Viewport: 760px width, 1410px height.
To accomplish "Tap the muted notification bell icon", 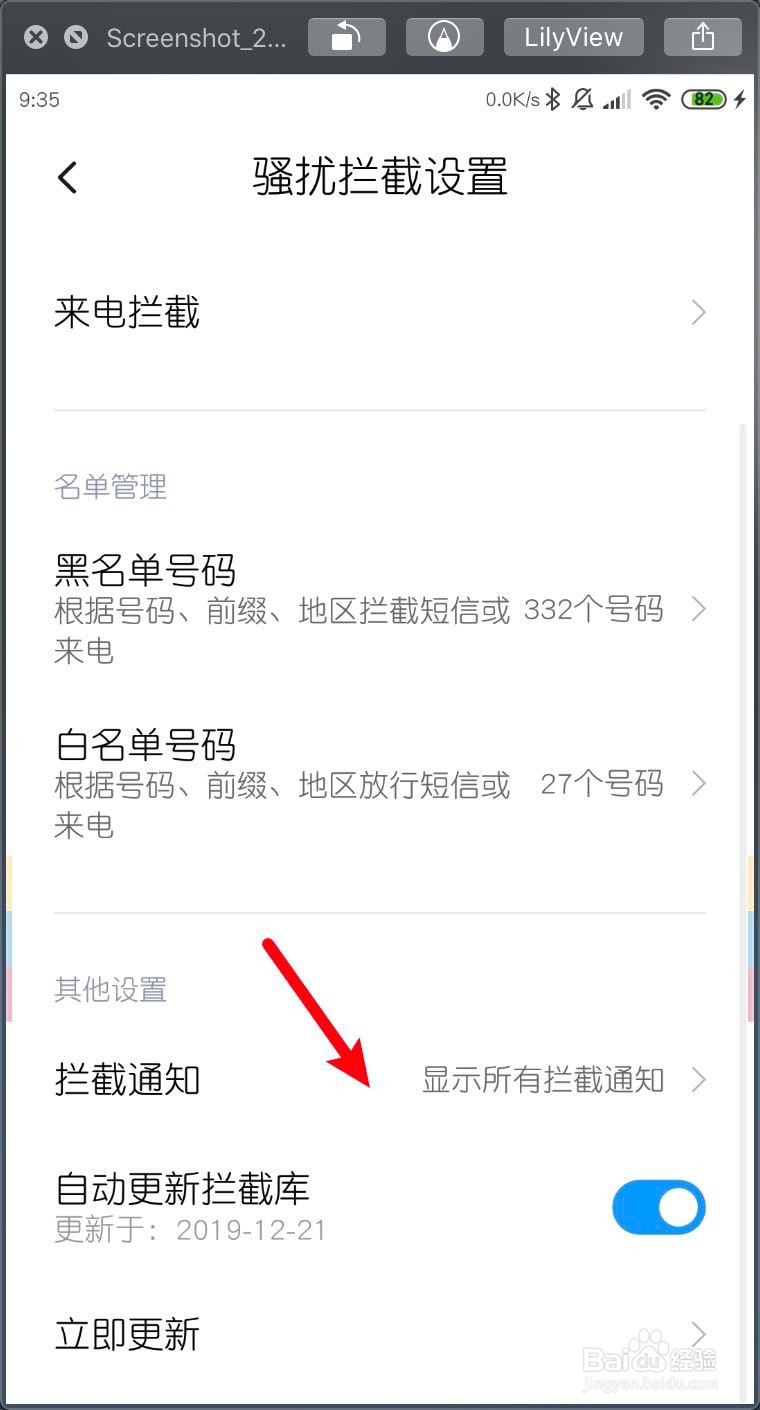I will click(583, 100).
